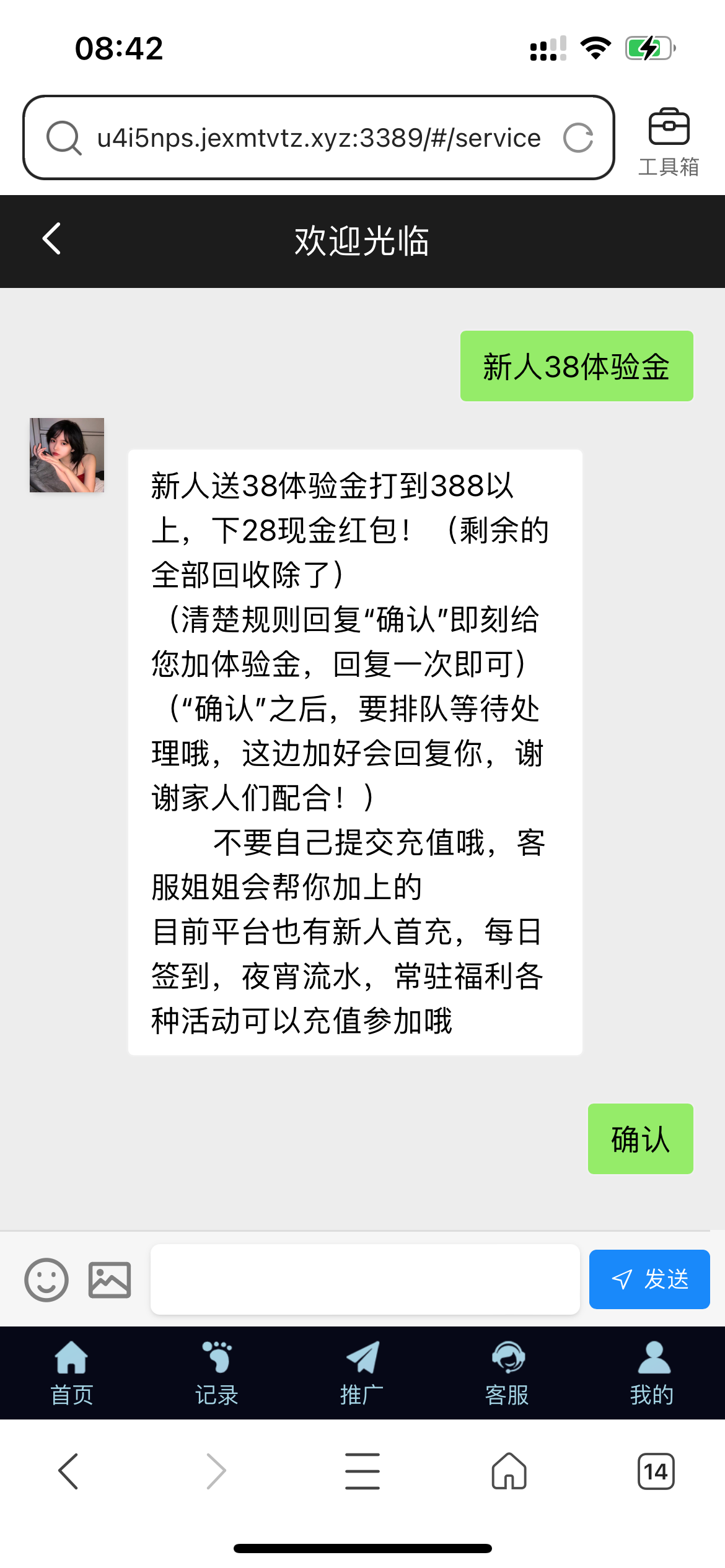Viewport: 725px width, 1568px height.
Task: Select the 客服 tab
Action: point(507,1372)
